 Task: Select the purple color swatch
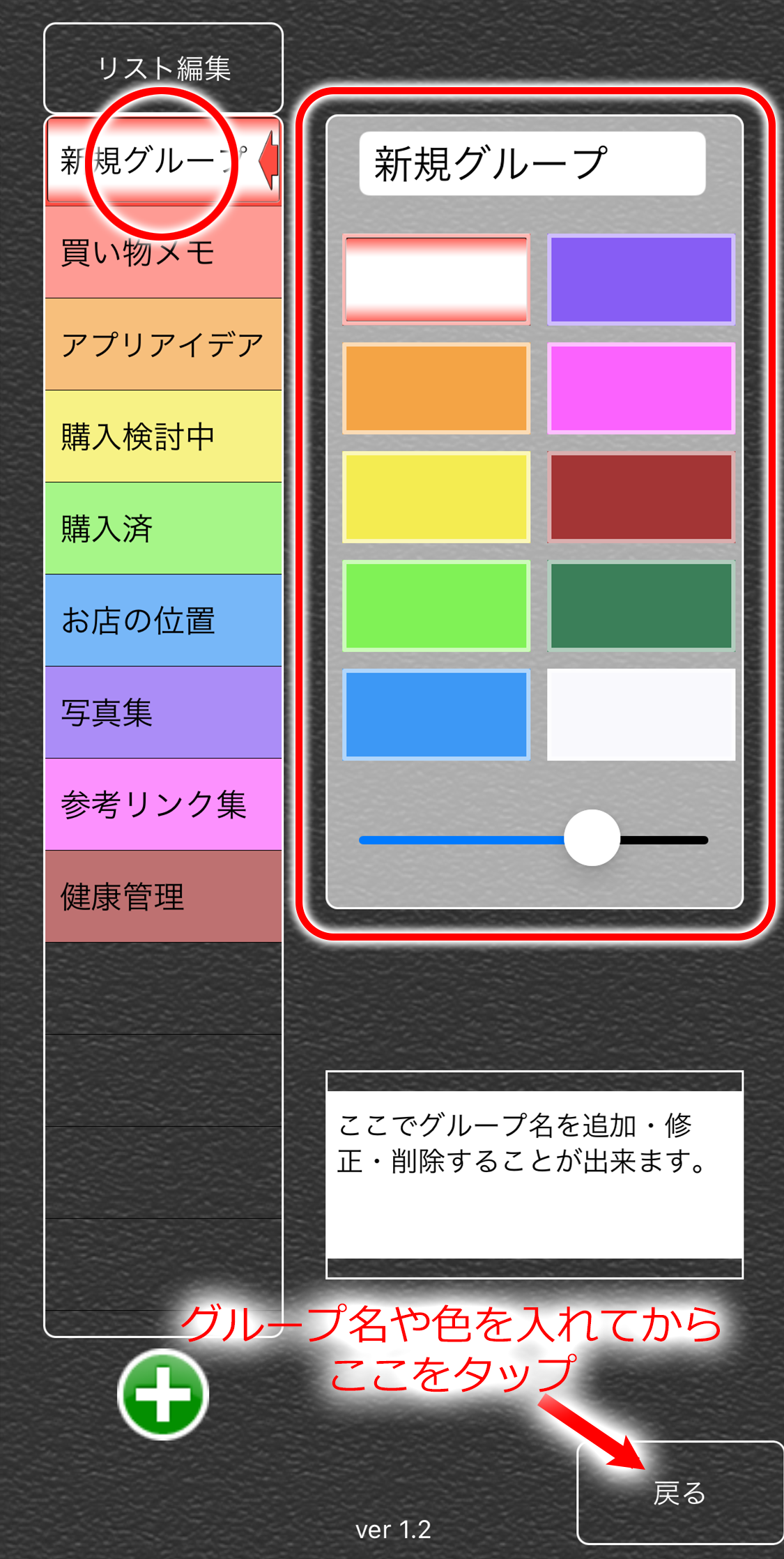(641, 280)
